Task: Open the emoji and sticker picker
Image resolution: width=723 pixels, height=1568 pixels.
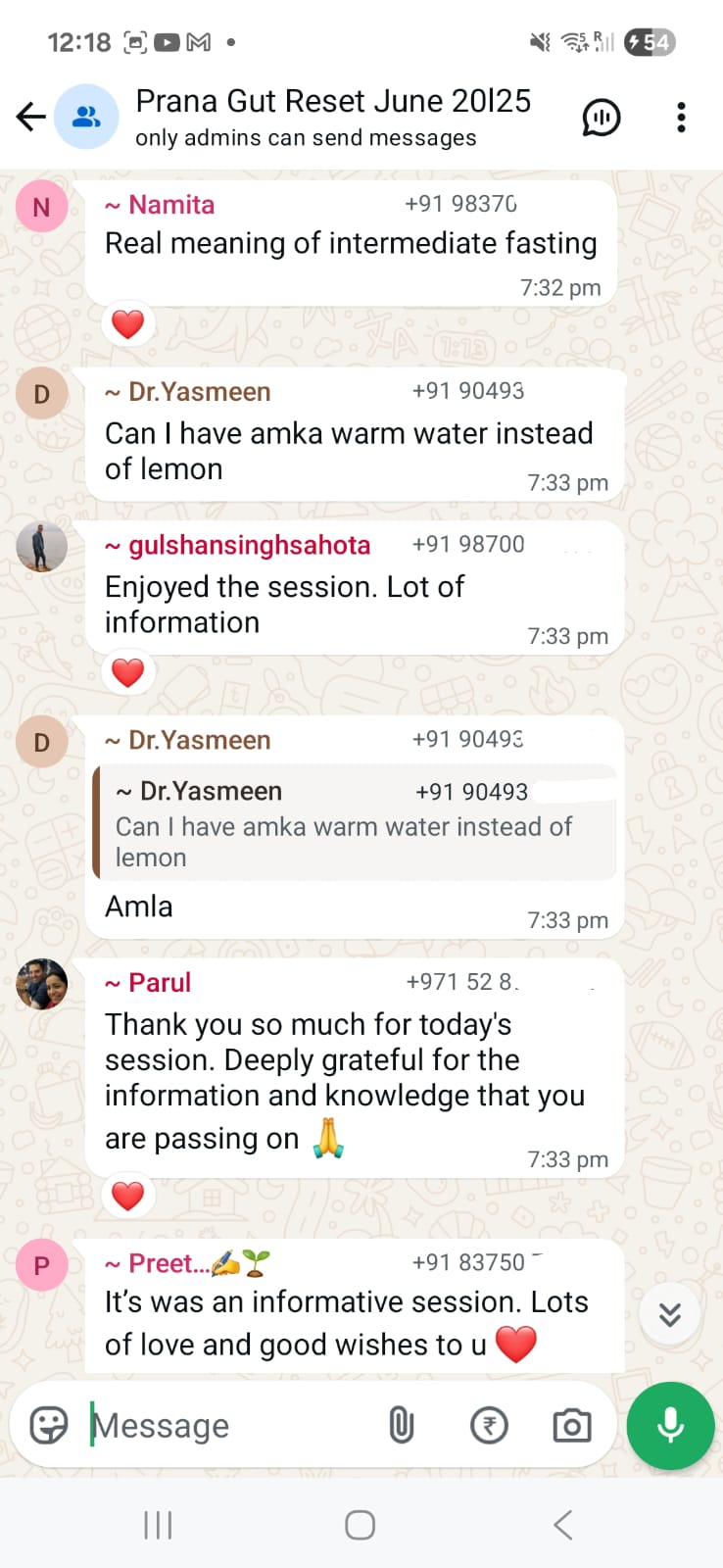Action: [x=49, y=1425]
